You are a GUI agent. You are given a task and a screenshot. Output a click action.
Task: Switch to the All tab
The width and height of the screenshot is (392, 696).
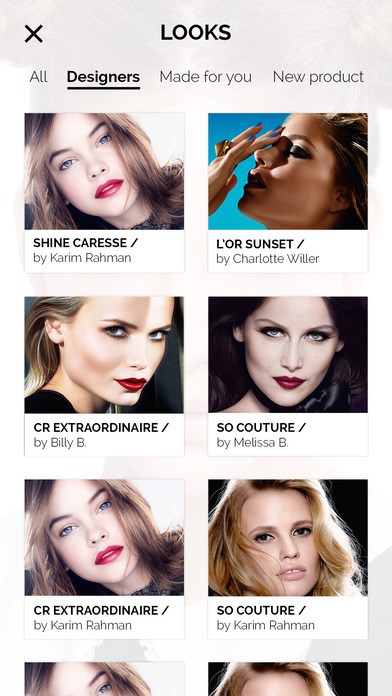tap(39, 77)
